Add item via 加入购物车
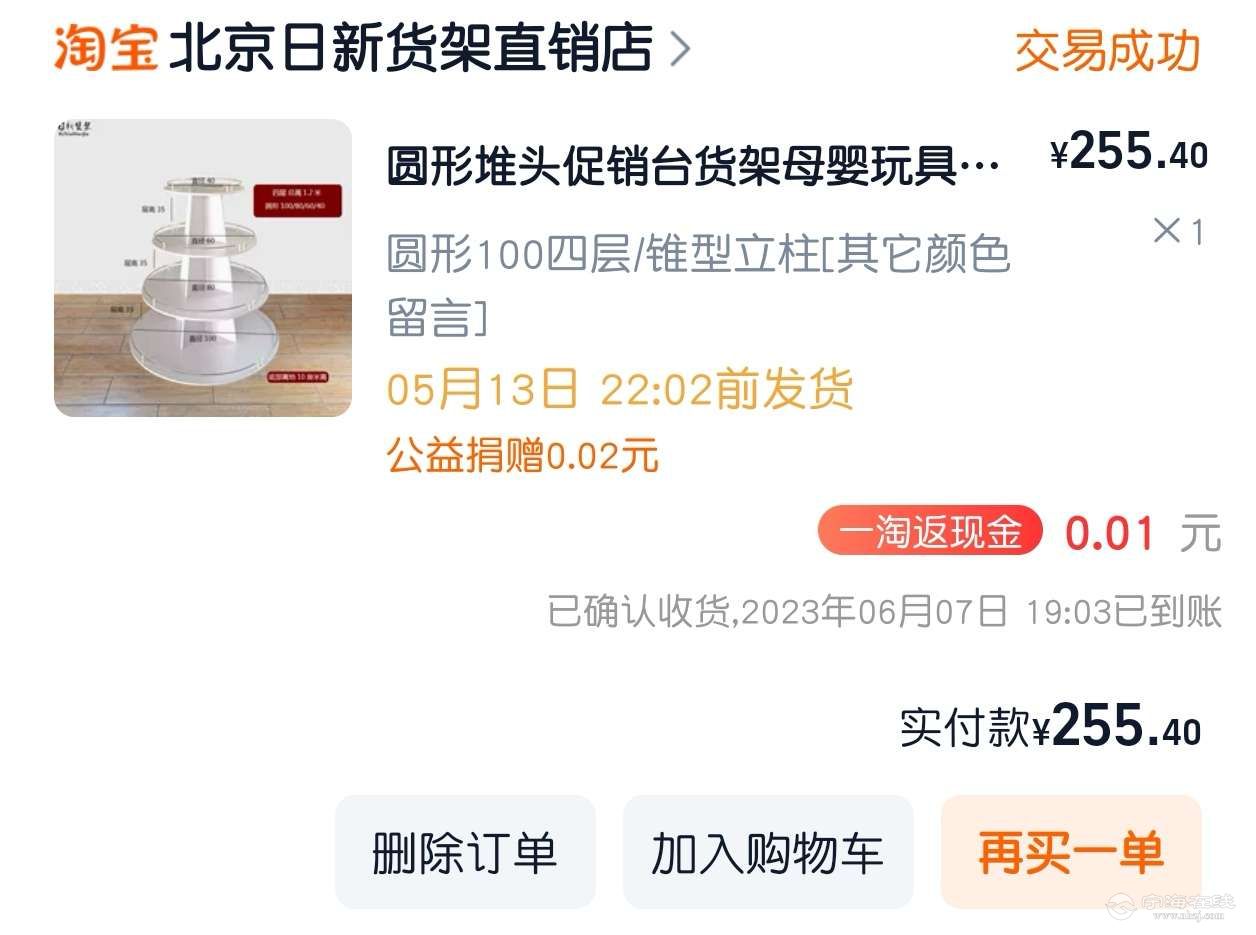This screenshot has height=935, width=1256. click(x=767, y=852)
